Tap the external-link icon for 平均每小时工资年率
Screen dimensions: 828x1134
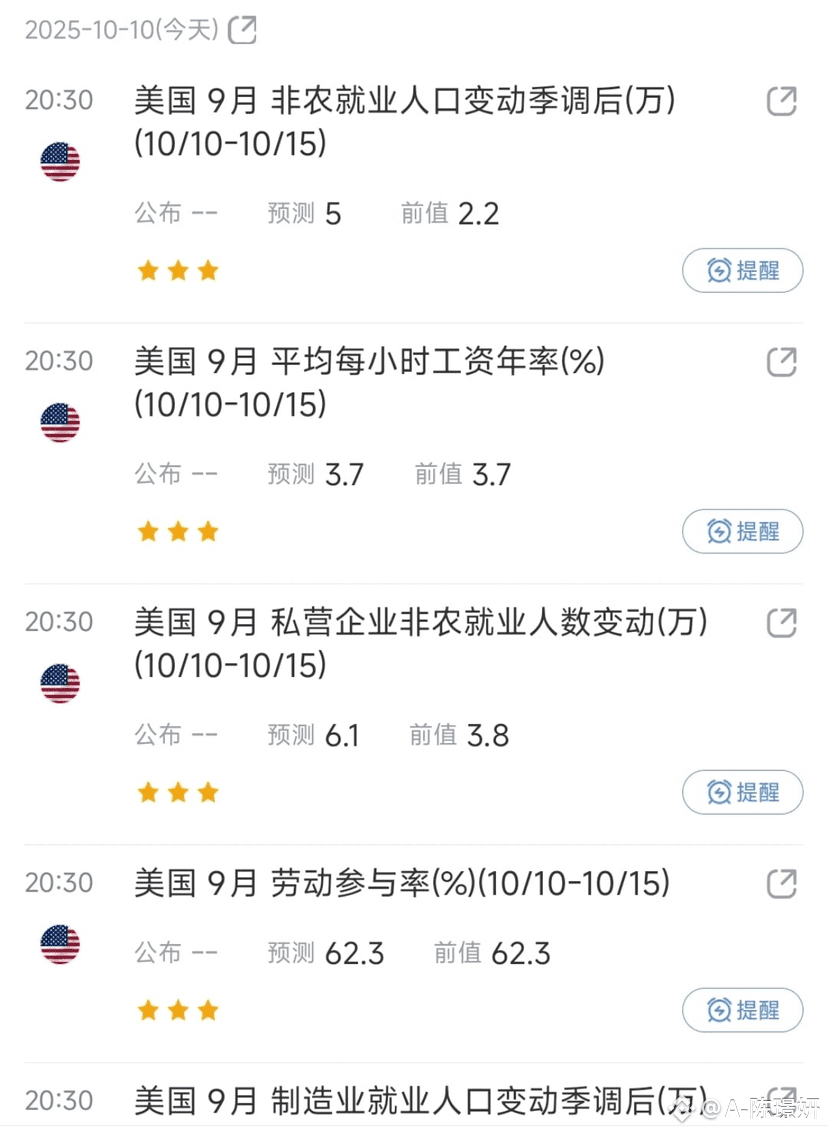pos(782,362)
